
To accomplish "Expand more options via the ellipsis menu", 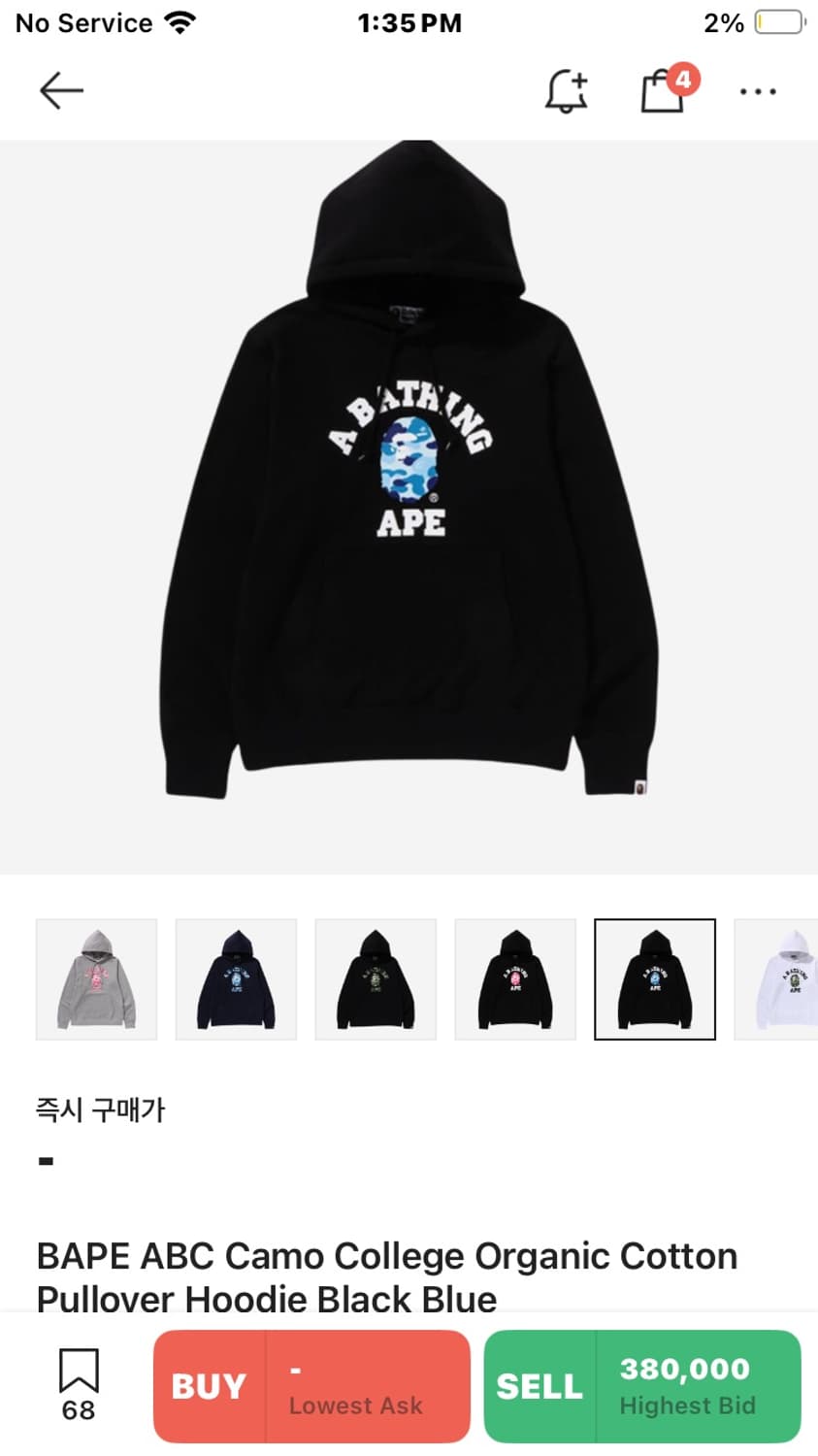I will click(x=758, y=90).
